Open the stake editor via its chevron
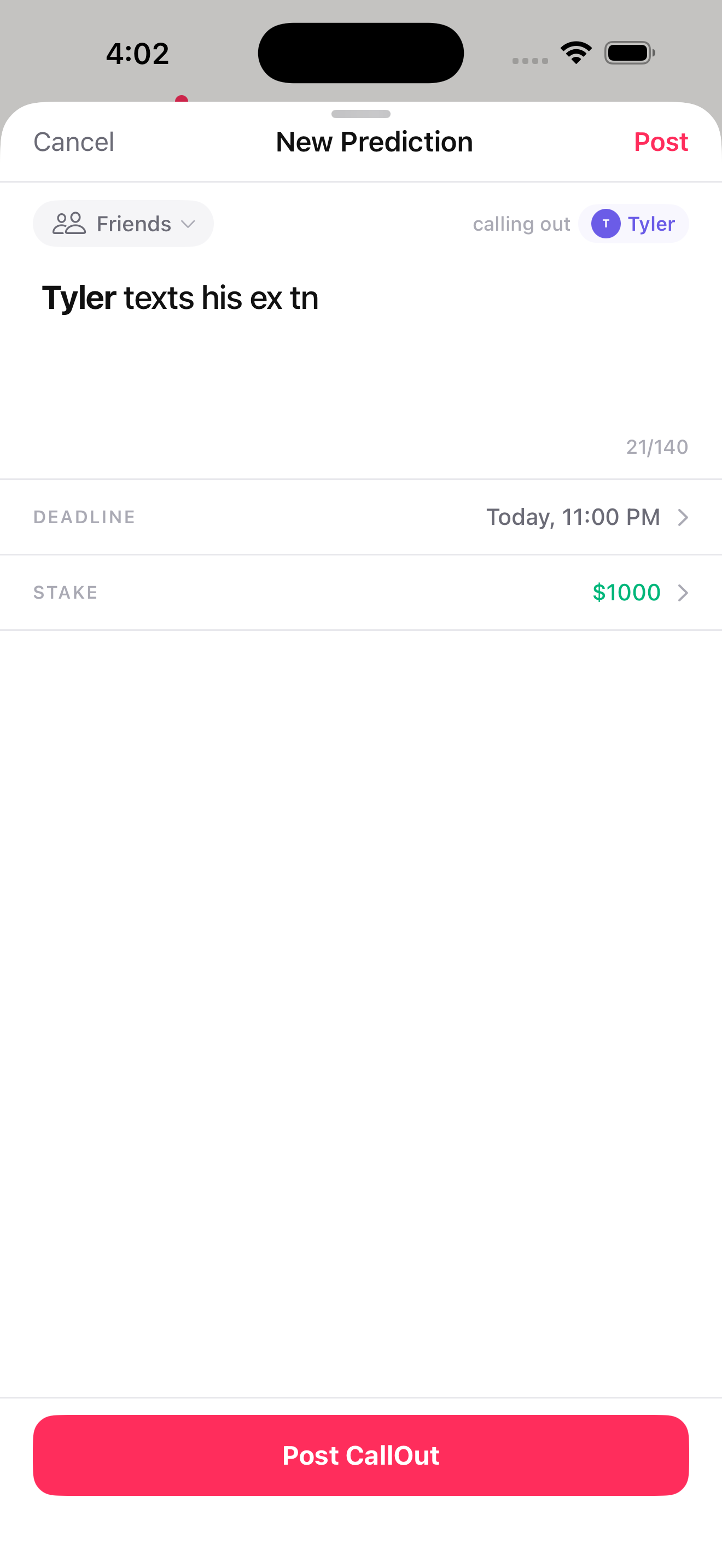The image size is (722, 1568). [683, 592]
